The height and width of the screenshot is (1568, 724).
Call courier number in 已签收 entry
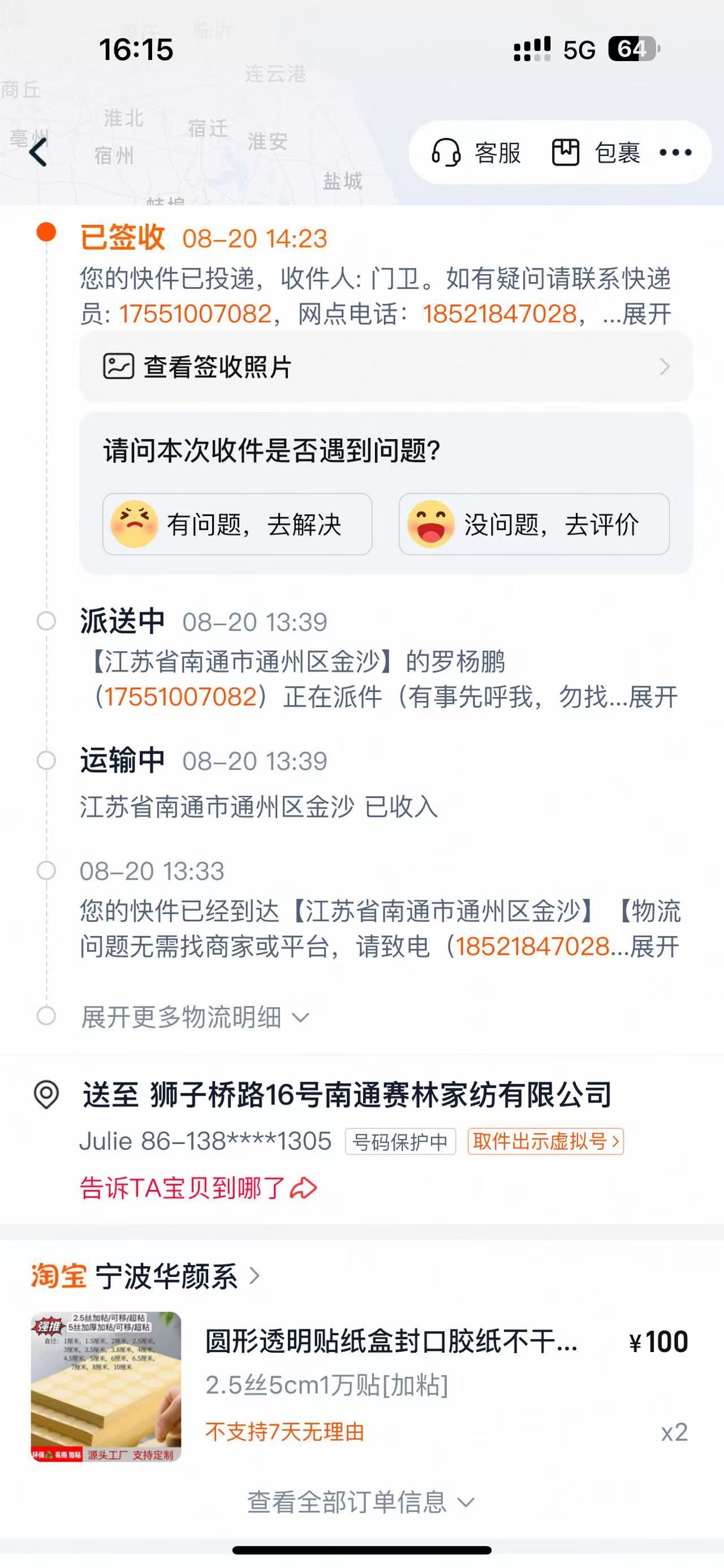tap(196, 314)
